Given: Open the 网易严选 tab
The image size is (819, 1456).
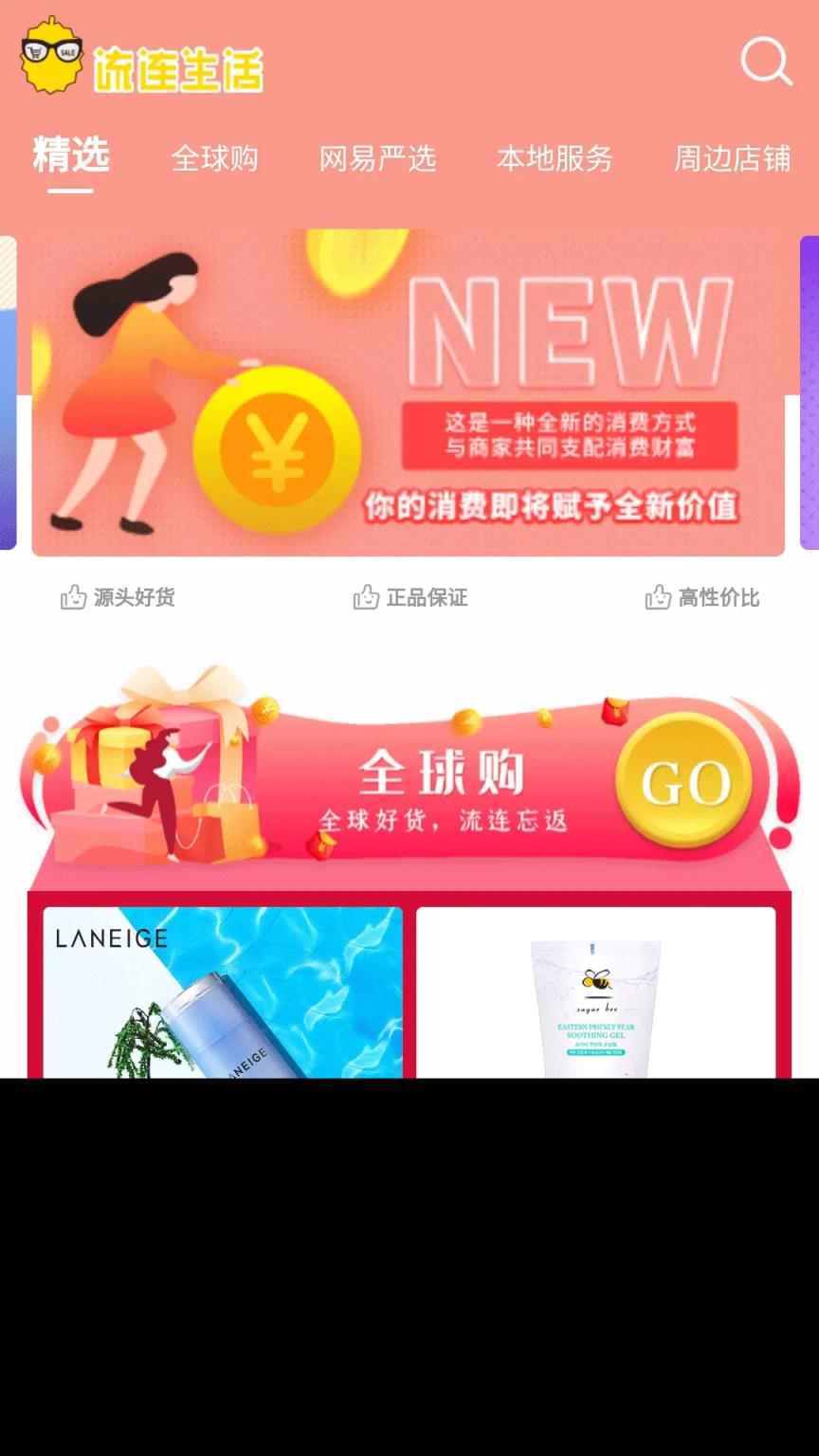Looking at the screenshot, I should [378, 159].
